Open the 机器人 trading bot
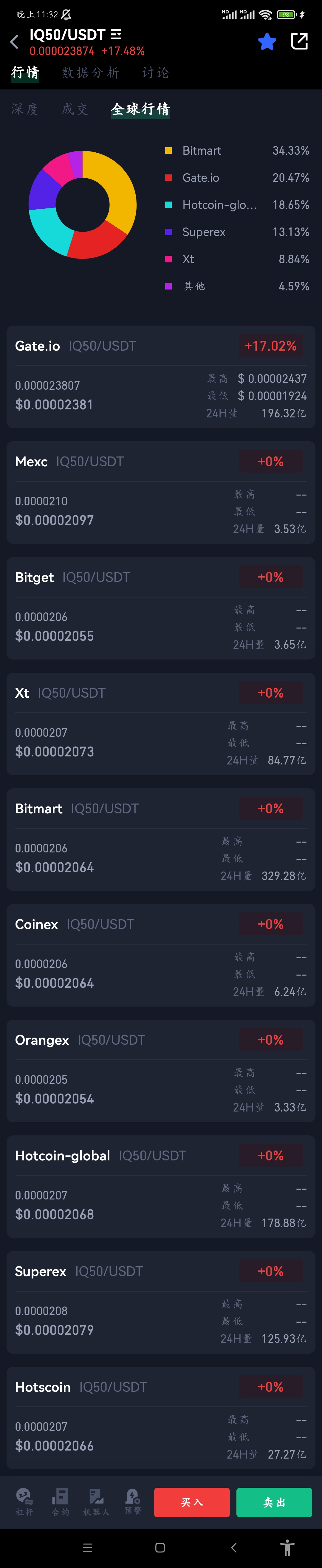 (x=96, y=1501)
